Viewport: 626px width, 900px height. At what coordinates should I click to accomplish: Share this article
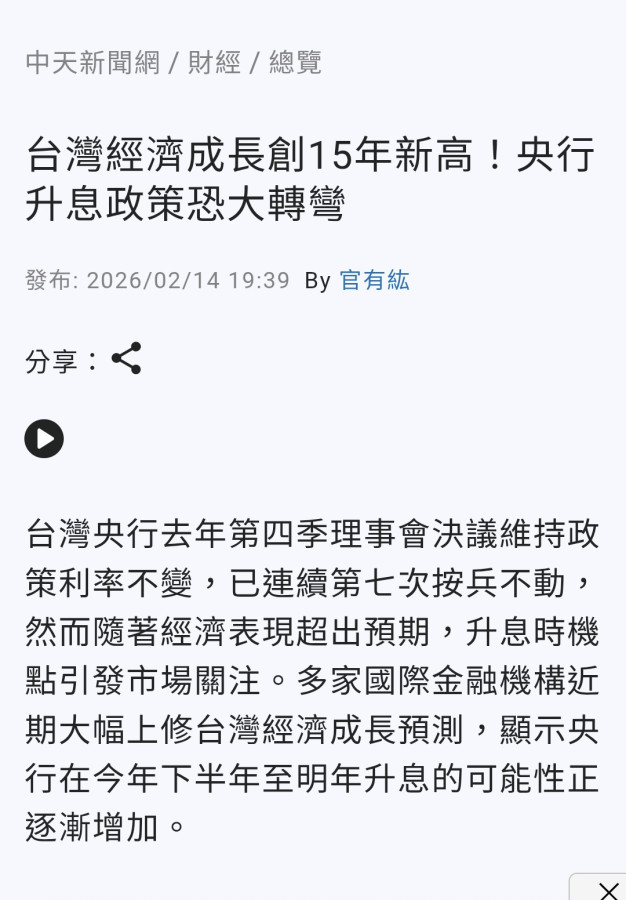click(126, 359)
